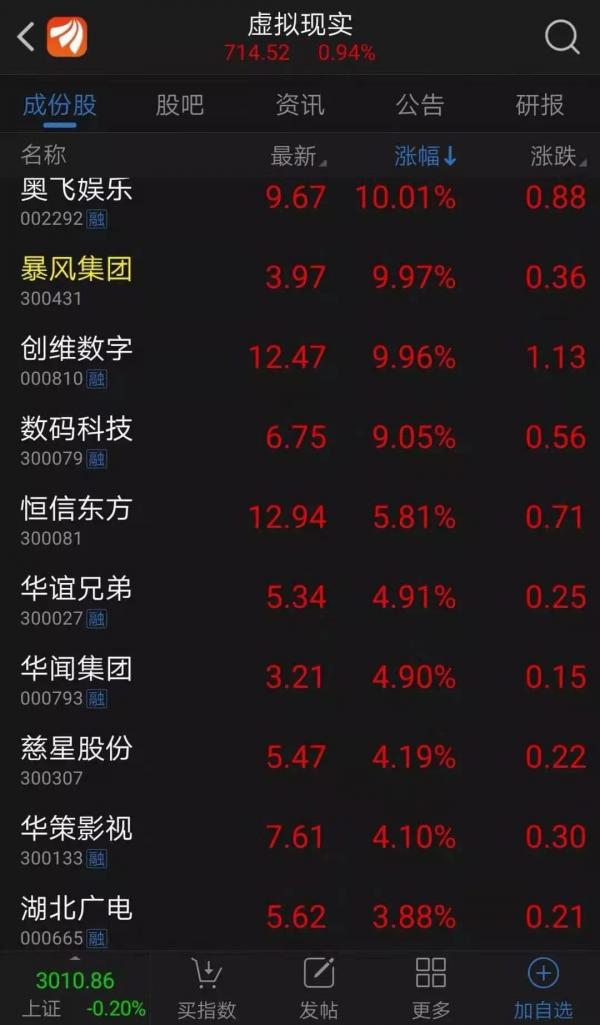This screenshot has height=1025, width=600.
Task: Open stock 暴风集团 300431
Action: tap(300, 278)
